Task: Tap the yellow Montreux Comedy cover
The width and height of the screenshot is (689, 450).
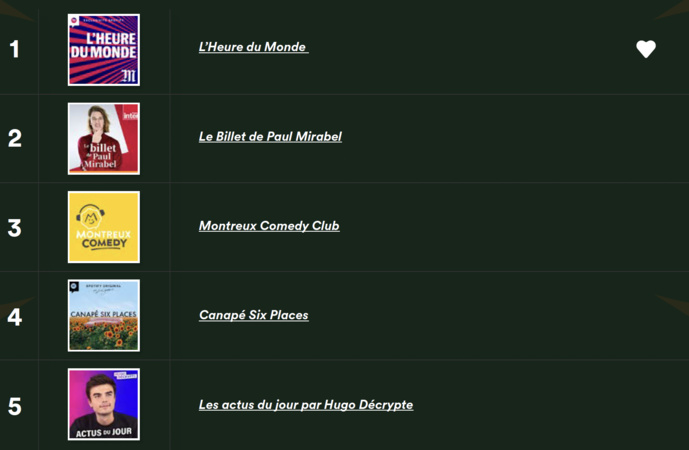Action: pyautogui.click(x=104, y=228)
